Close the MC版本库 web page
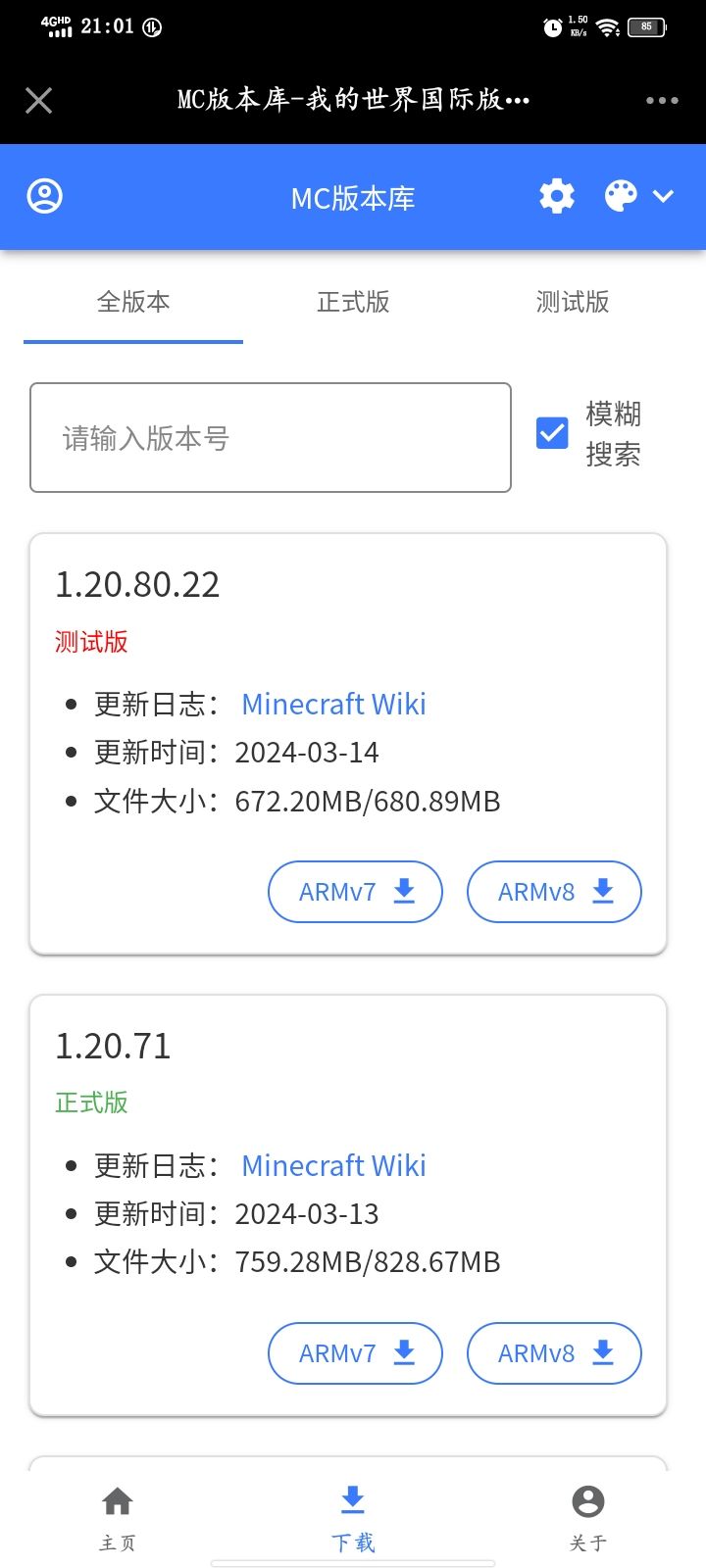Image resolution: width=706 pixels, height=1568 pixels. point(39,100)
